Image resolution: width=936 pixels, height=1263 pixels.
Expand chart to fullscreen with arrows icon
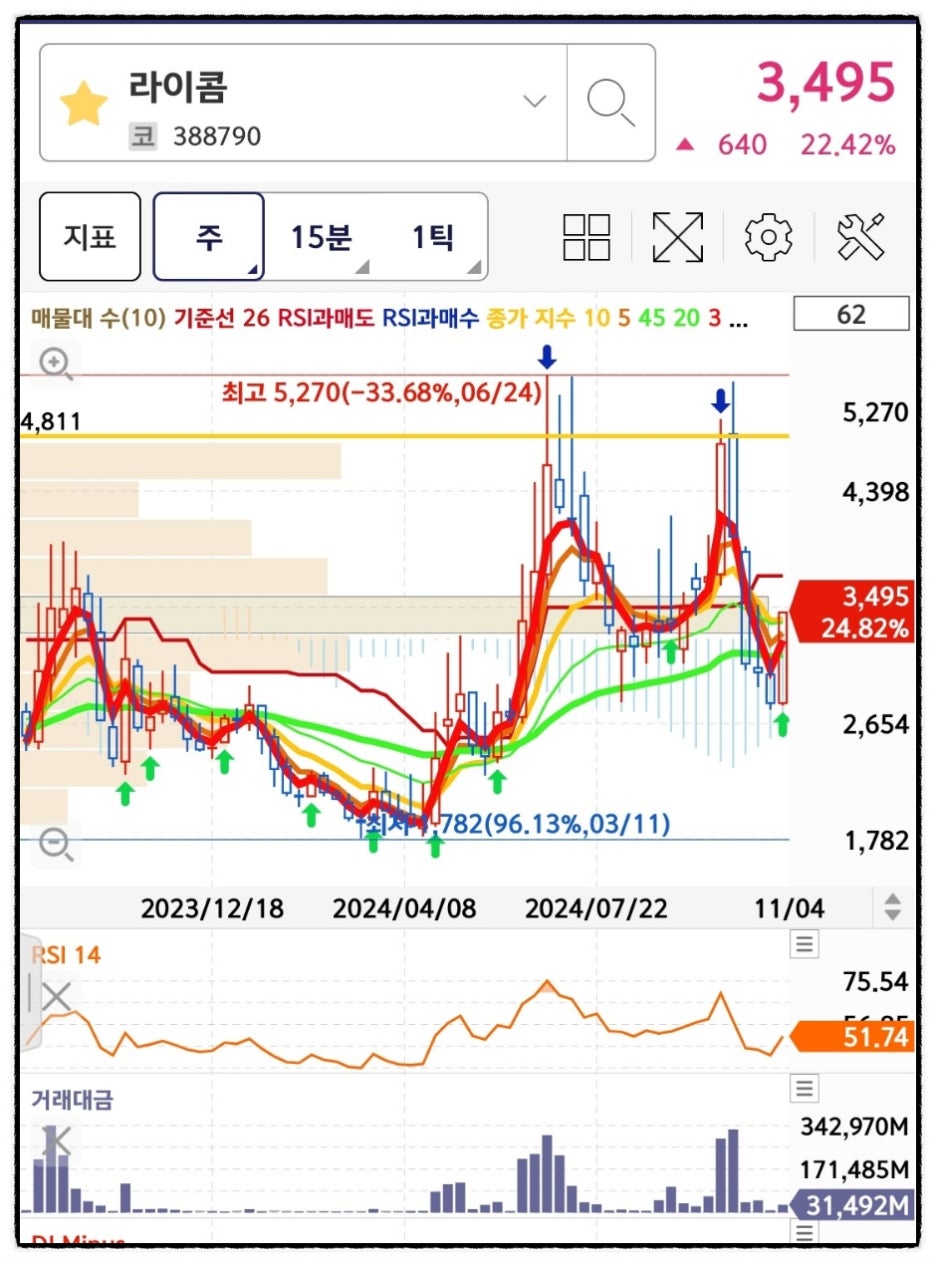click(678, 237)
